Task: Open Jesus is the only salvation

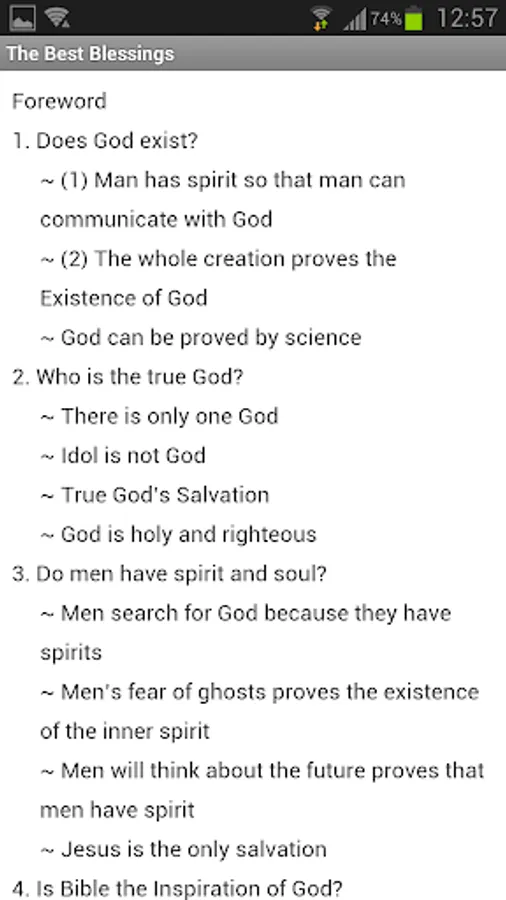Action: click(x=183, y=849)
